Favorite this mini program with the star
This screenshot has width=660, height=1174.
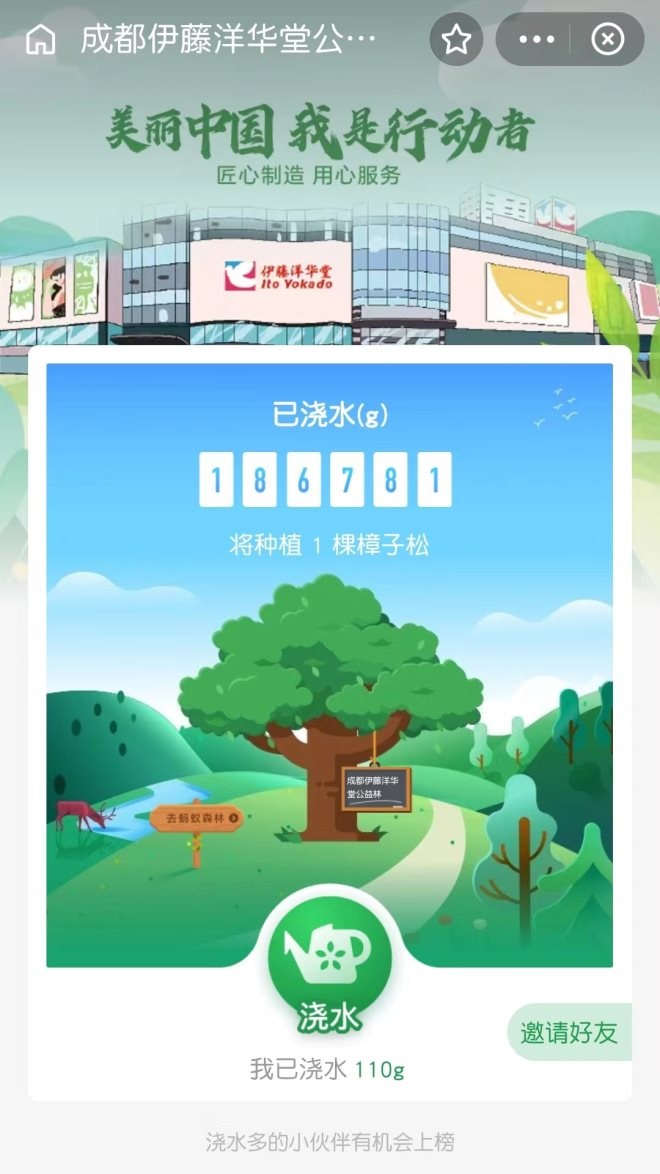tap(457, 40)
